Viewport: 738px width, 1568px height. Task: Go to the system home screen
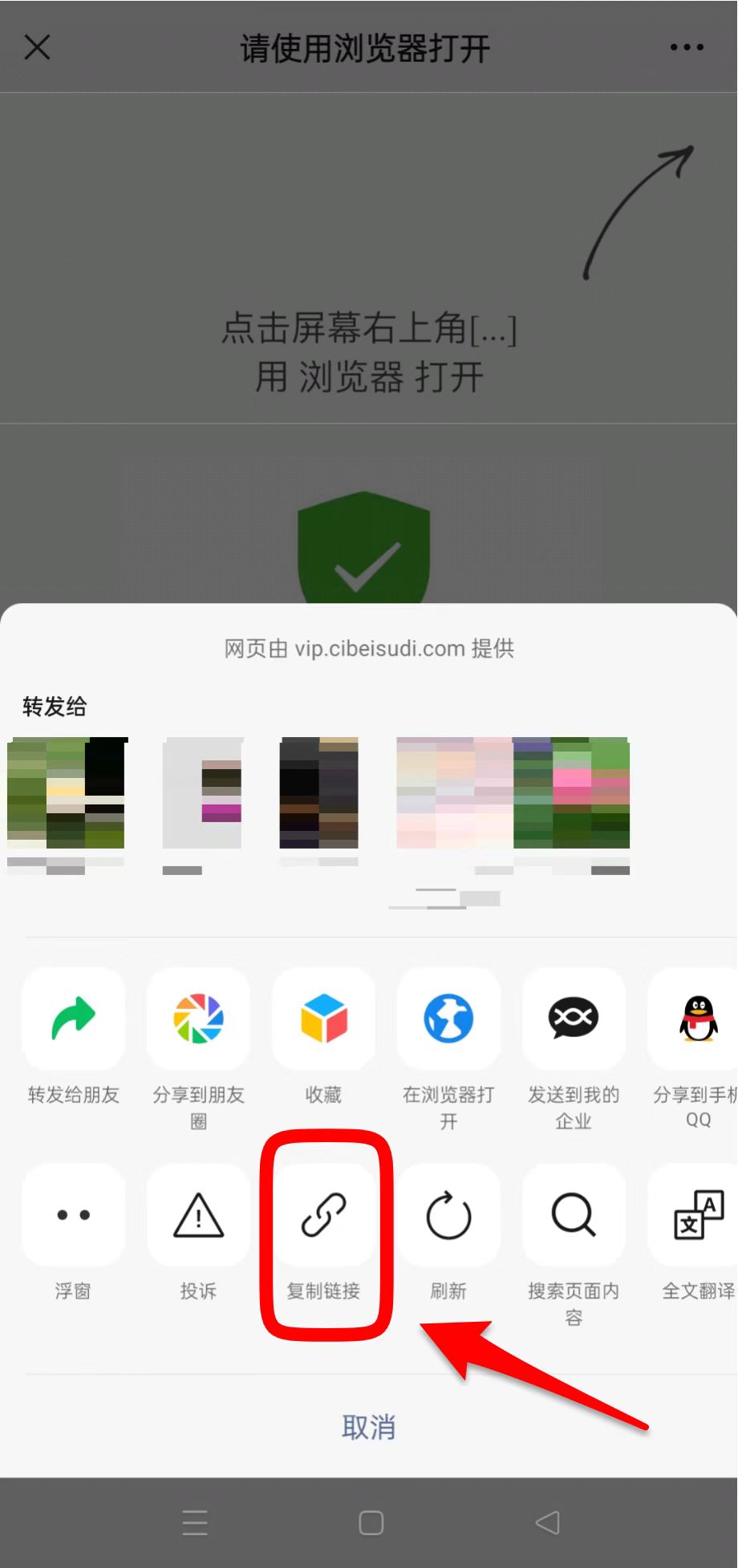tap(371, 1522)
